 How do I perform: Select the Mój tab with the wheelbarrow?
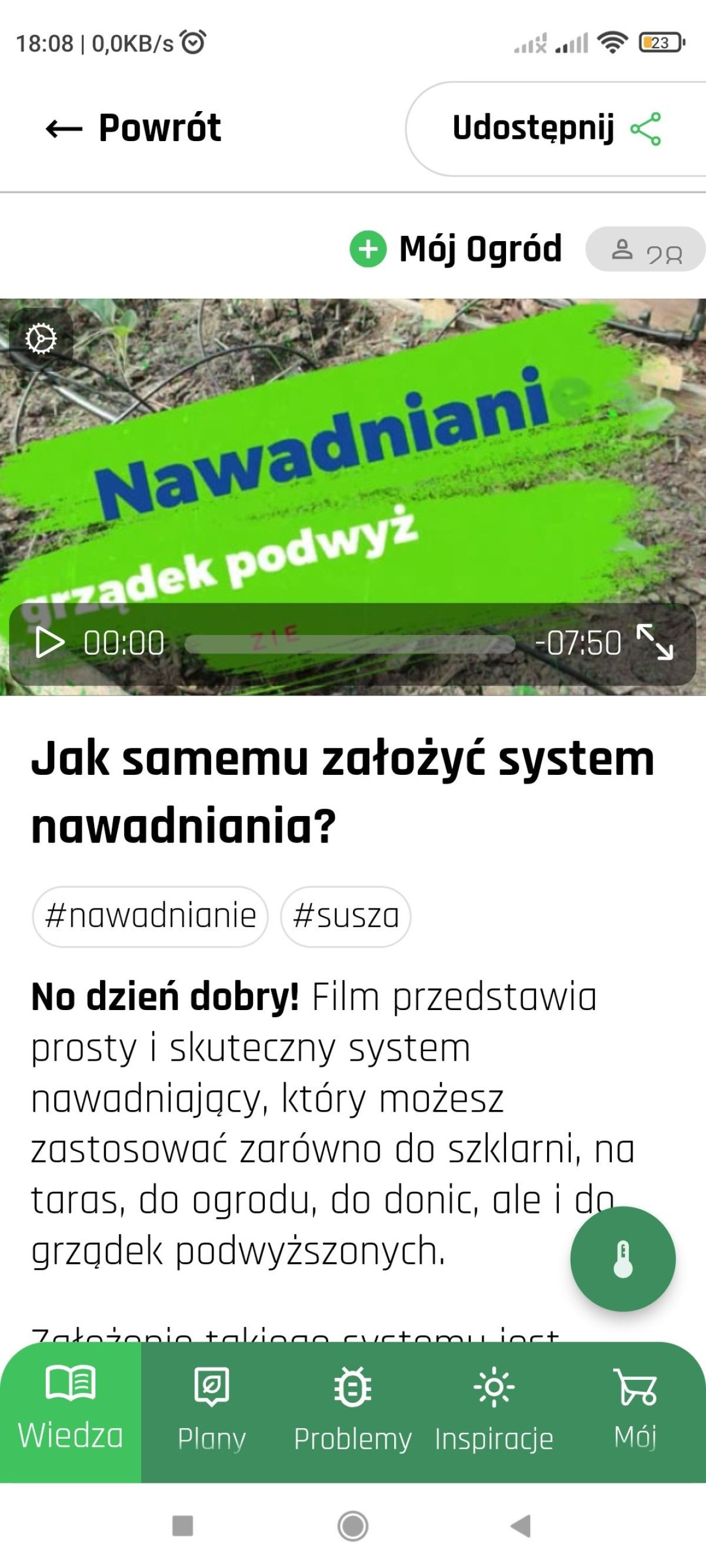(635, 1412)
